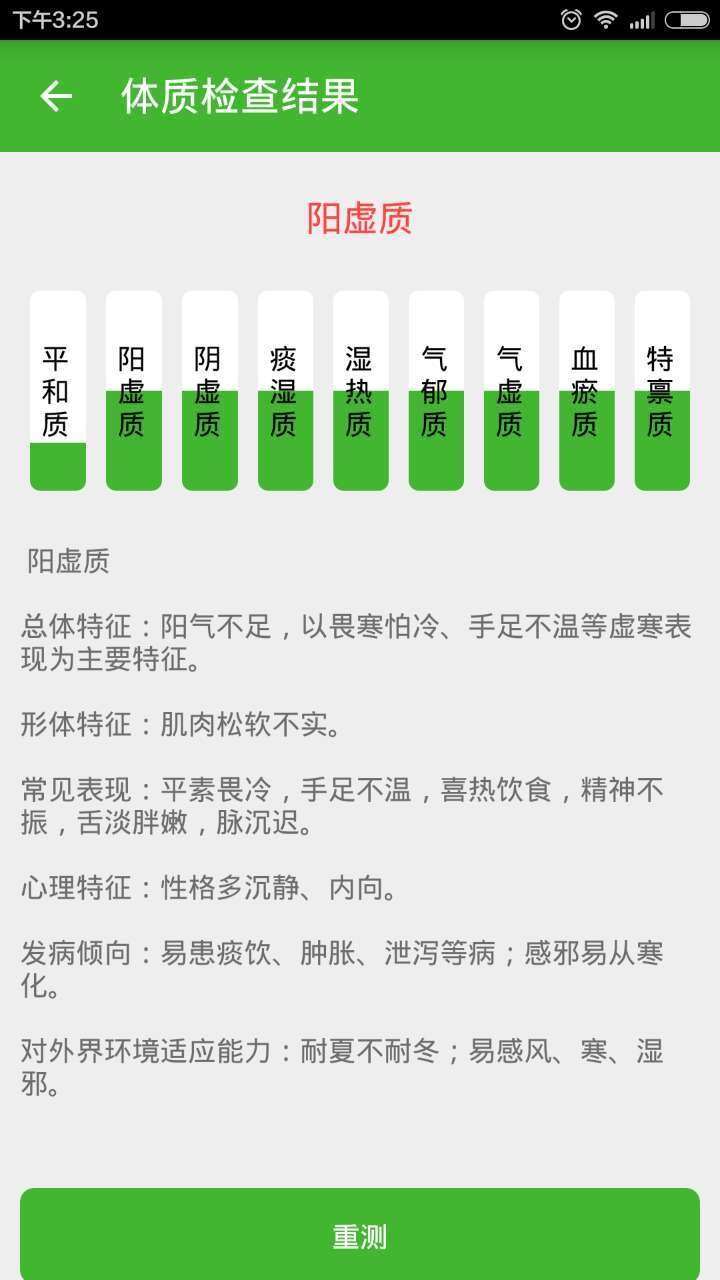The image size is (720, 1280).
Task: Select the 气虚质 constitution bar
Action: coord(511,390)
